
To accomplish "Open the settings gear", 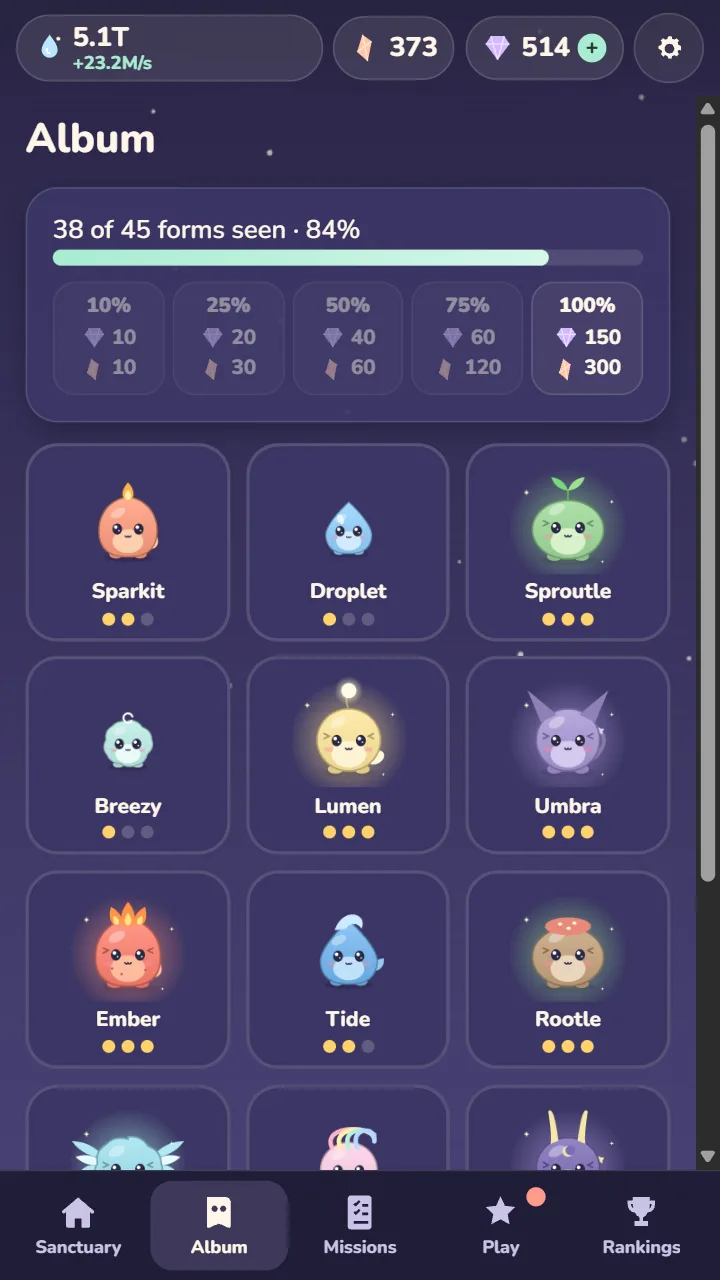I will pos(669,47).
